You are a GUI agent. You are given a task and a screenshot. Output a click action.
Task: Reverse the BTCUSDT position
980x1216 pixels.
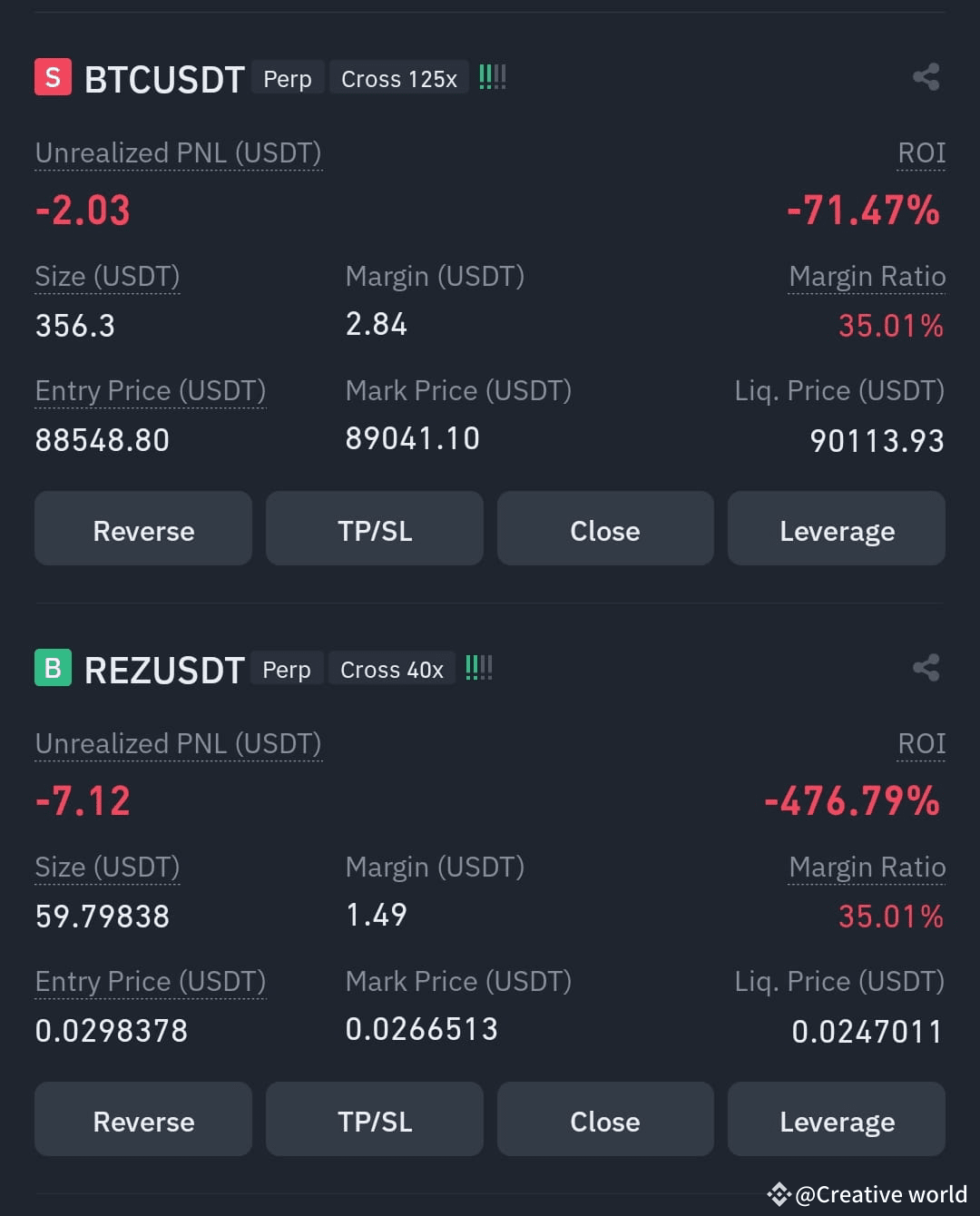(x=142, y=529)
